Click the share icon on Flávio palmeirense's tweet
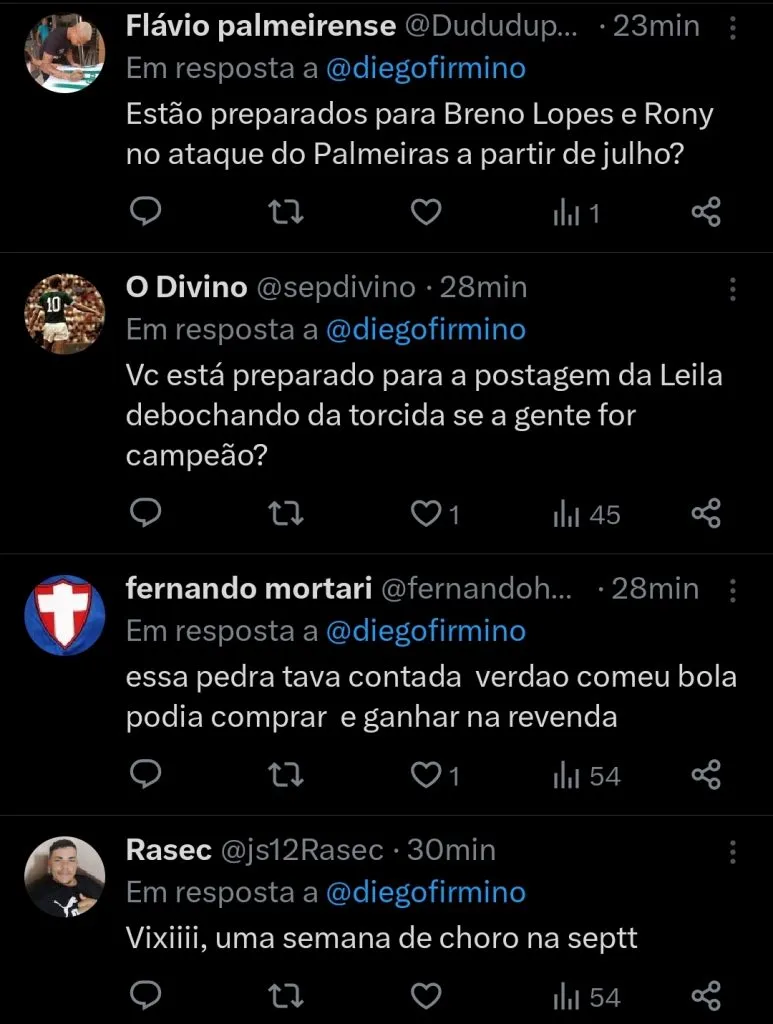This screenshot has width=773, height=1024. [706, 211]
